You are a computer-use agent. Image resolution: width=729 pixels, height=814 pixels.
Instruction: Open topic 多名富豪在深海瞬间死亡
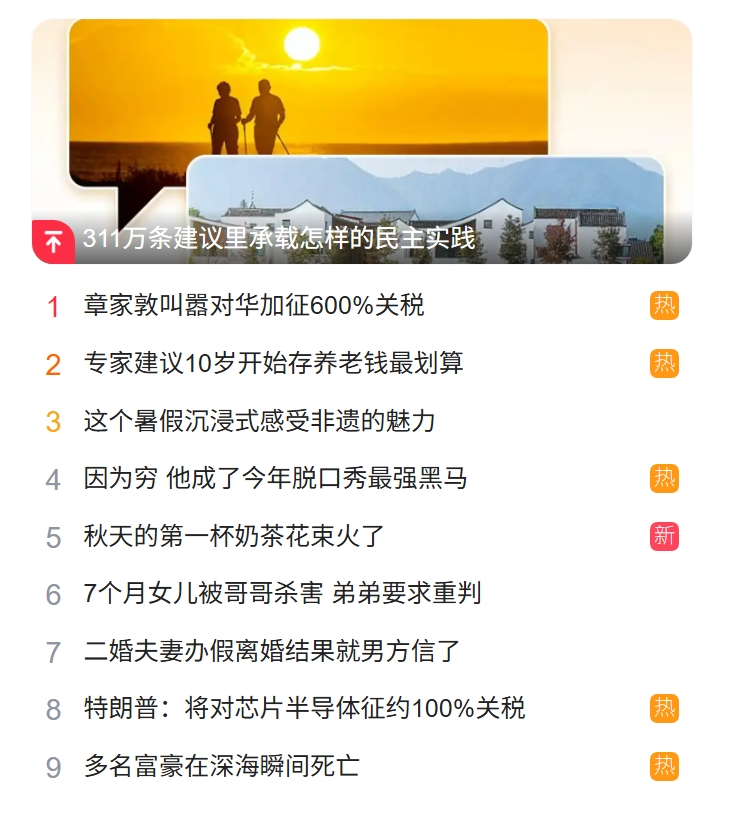click(222, 768)
